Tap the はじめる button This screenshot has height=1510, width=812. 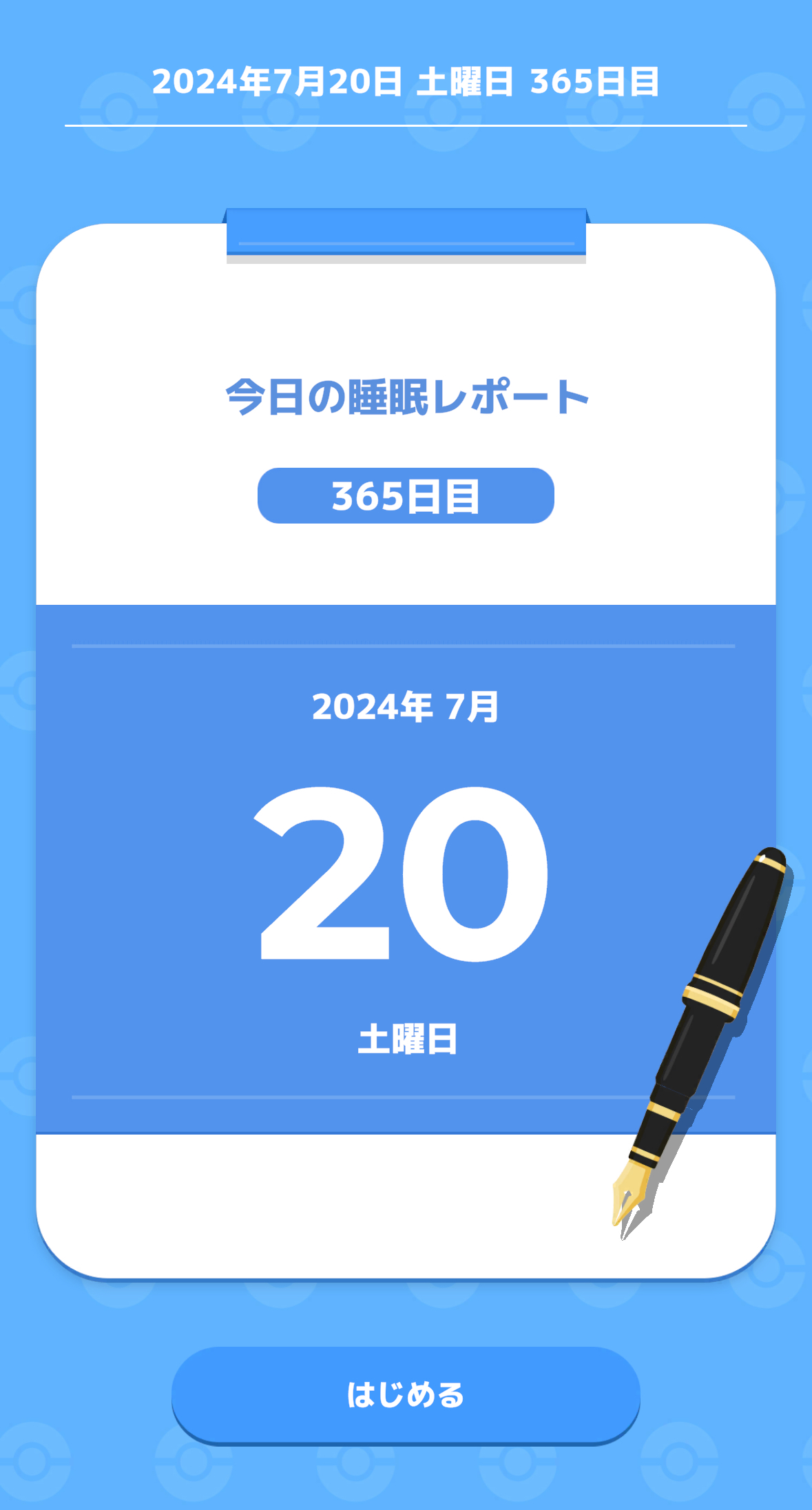pyautogui.click(x=406, y=1395)
